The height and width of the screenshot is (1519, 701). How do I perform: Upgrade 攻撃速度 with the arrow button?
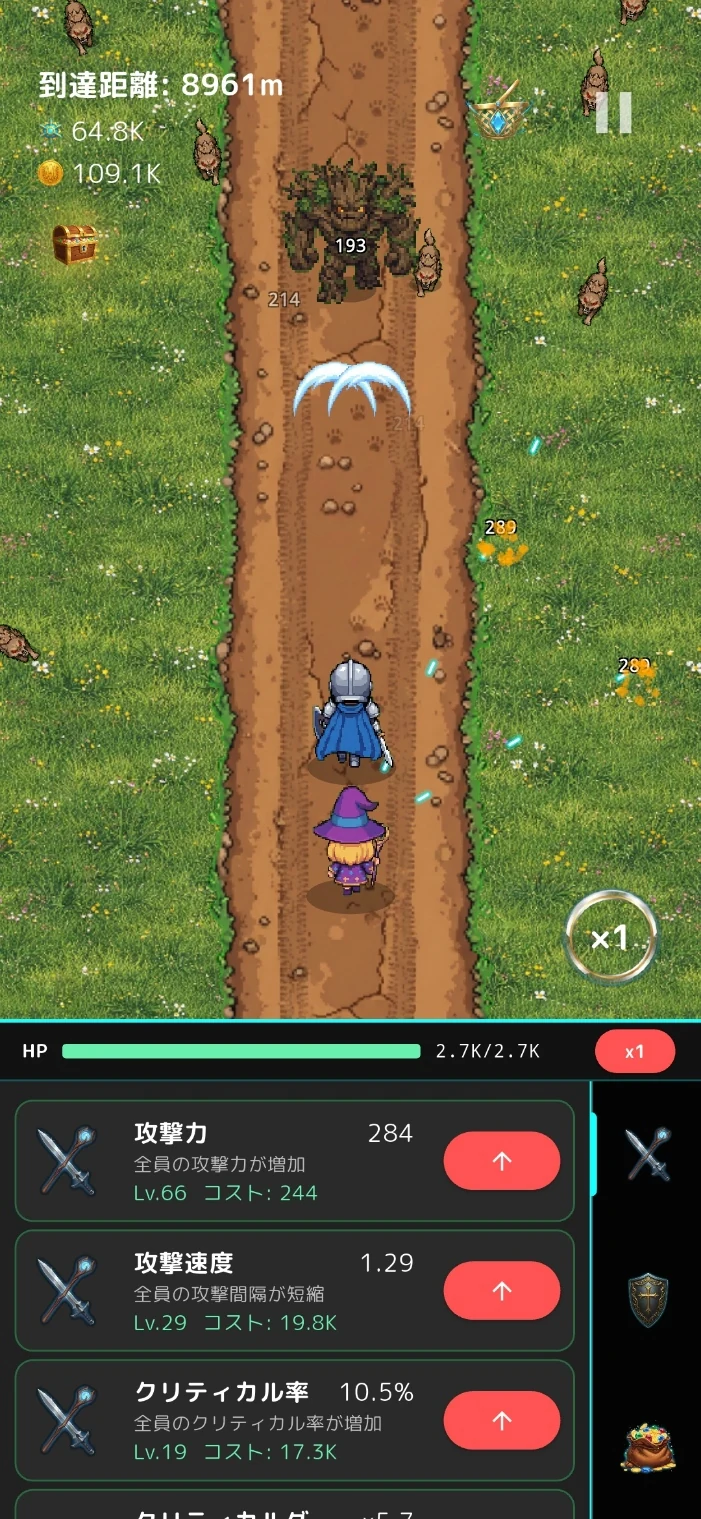[502, 1290]
